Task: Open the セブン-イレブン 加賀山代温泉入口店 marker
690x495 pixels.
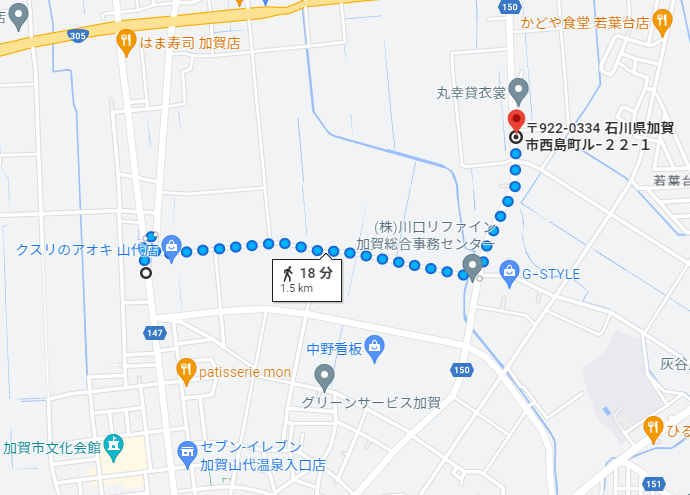Action: point(186,453)
